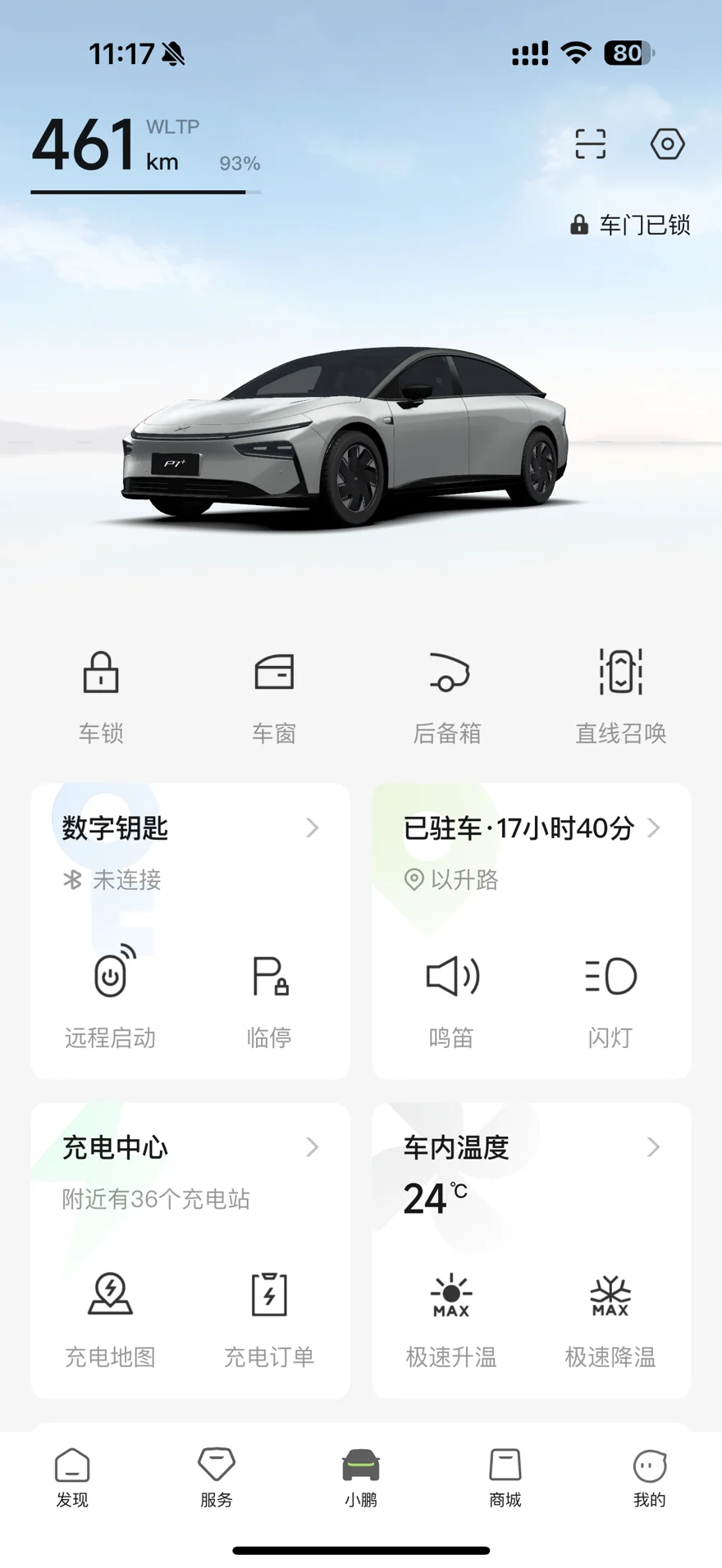Open the scan code icon
Screen dimensions: 722x1568
click(x=590, y=144)
